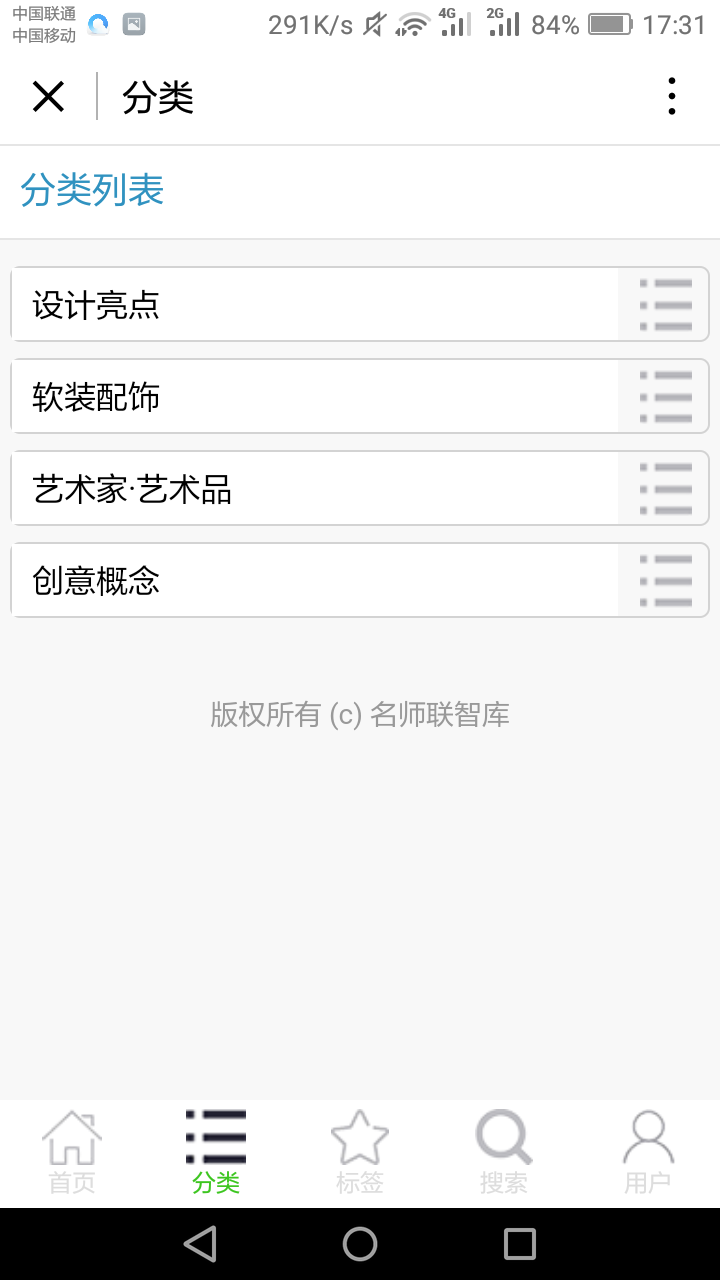This screenshot has height=1280, width=720.
Task: Go to the system home screen
Action: 360,1244
